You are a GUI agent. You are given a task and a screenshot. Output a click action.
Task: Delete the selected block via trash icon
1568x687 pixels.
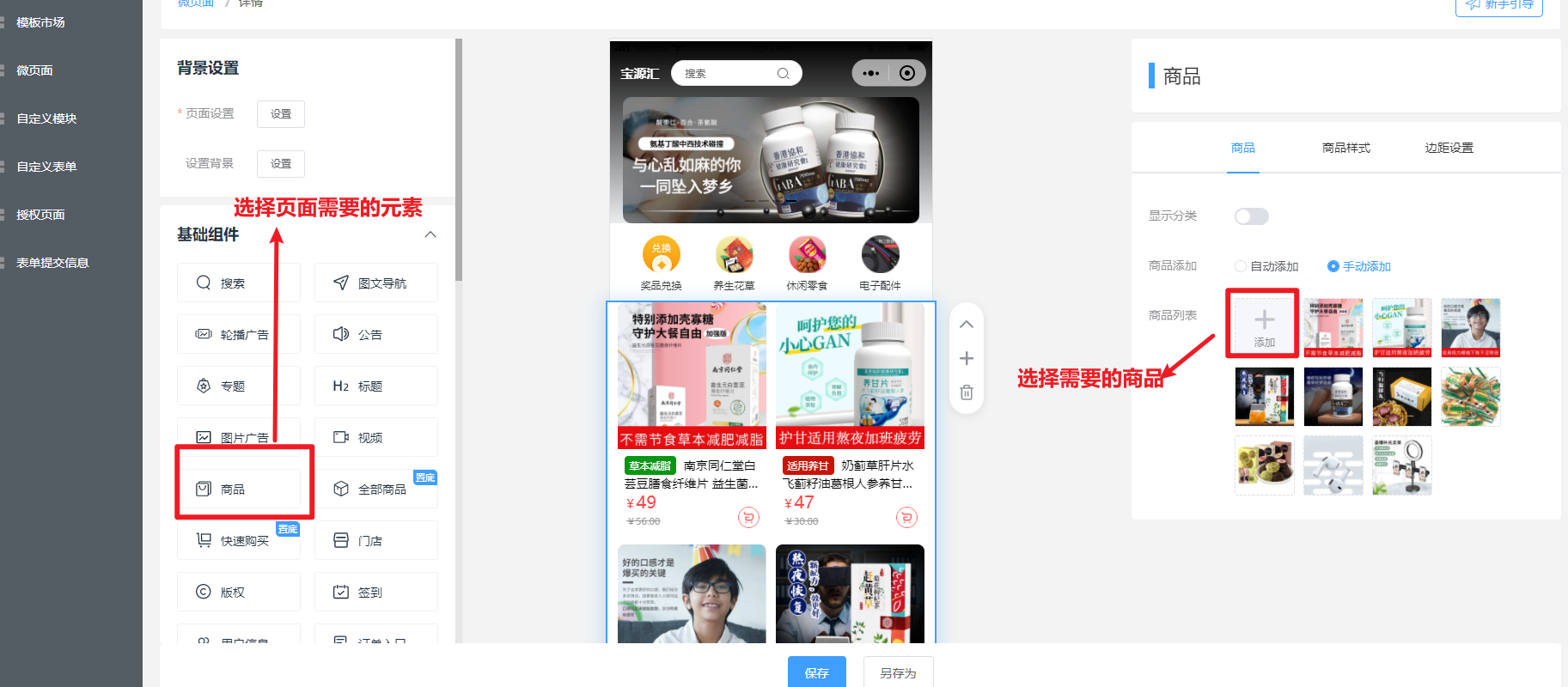click(x=967, y=392)
